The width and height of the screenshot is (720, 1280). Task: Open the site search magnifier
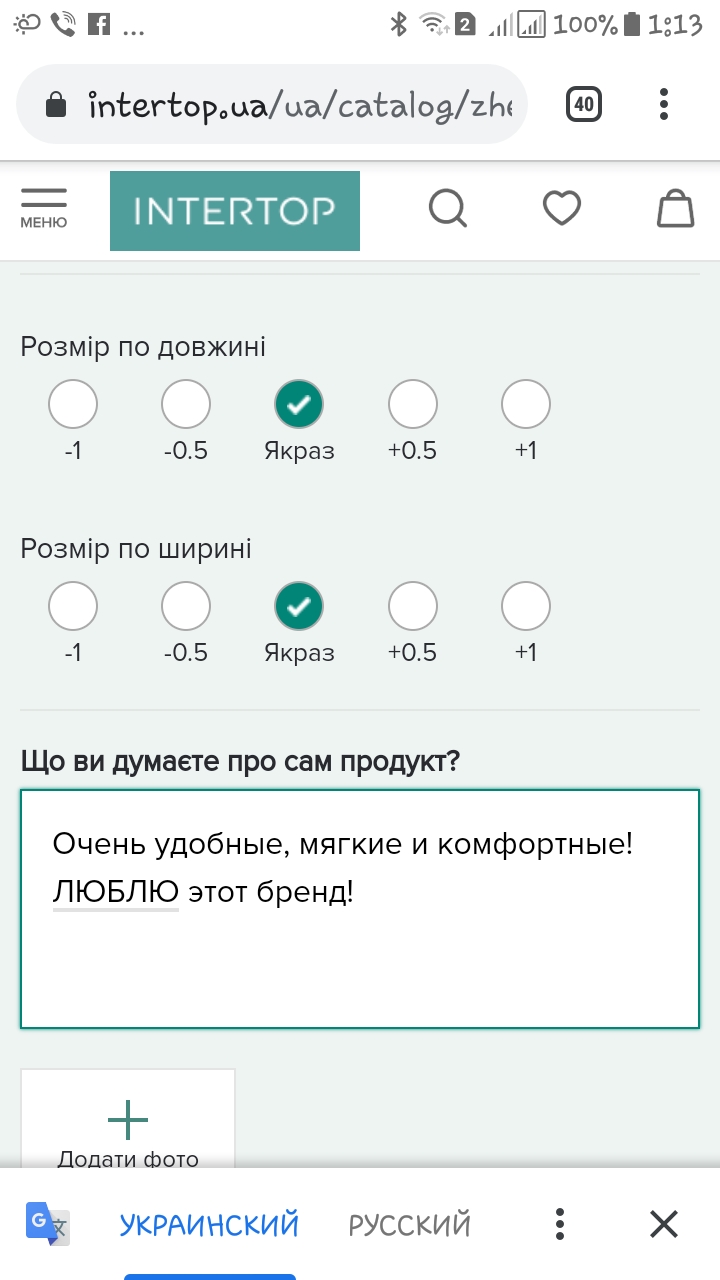point(447,209)
